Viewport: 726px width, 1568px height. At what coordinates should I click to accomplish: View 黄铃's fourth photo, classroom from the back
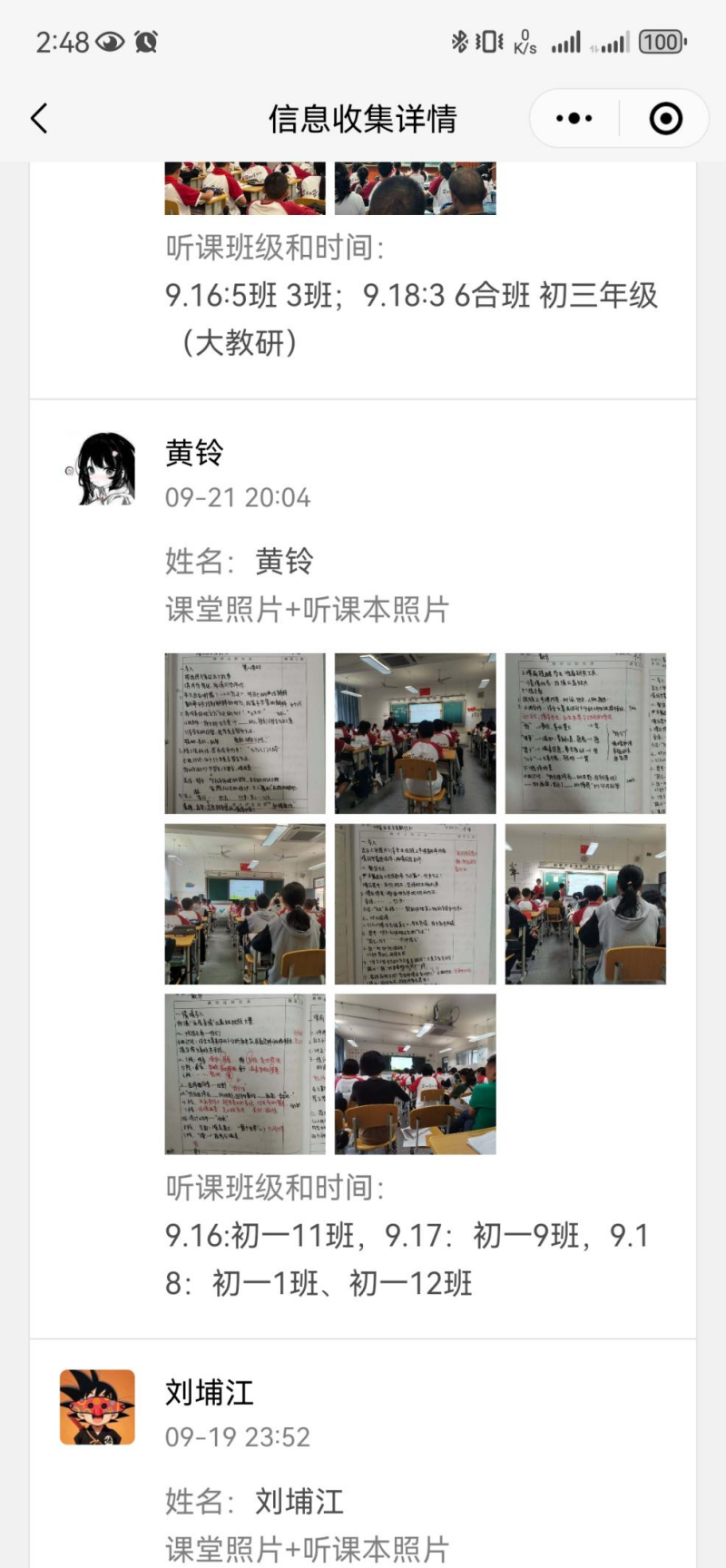click(x=245, y=904)
